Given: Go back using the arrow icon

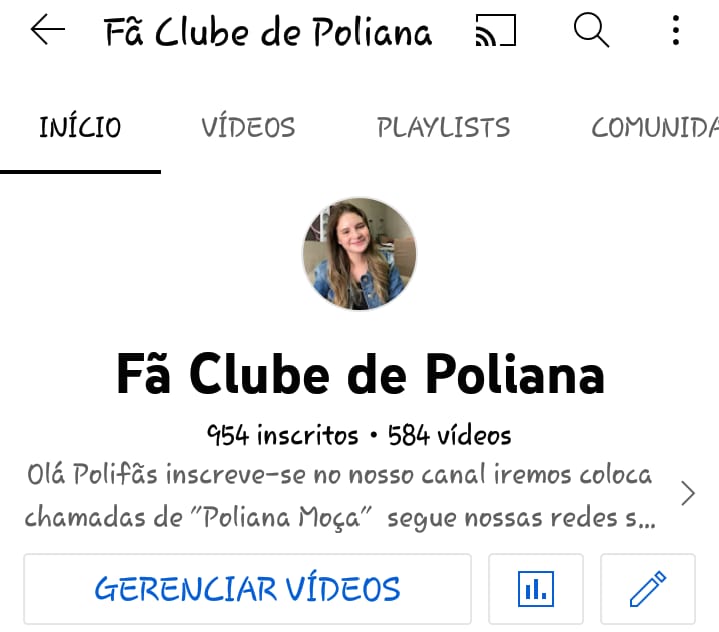Looking at the screenshot, I should click(x=46, y=31).
